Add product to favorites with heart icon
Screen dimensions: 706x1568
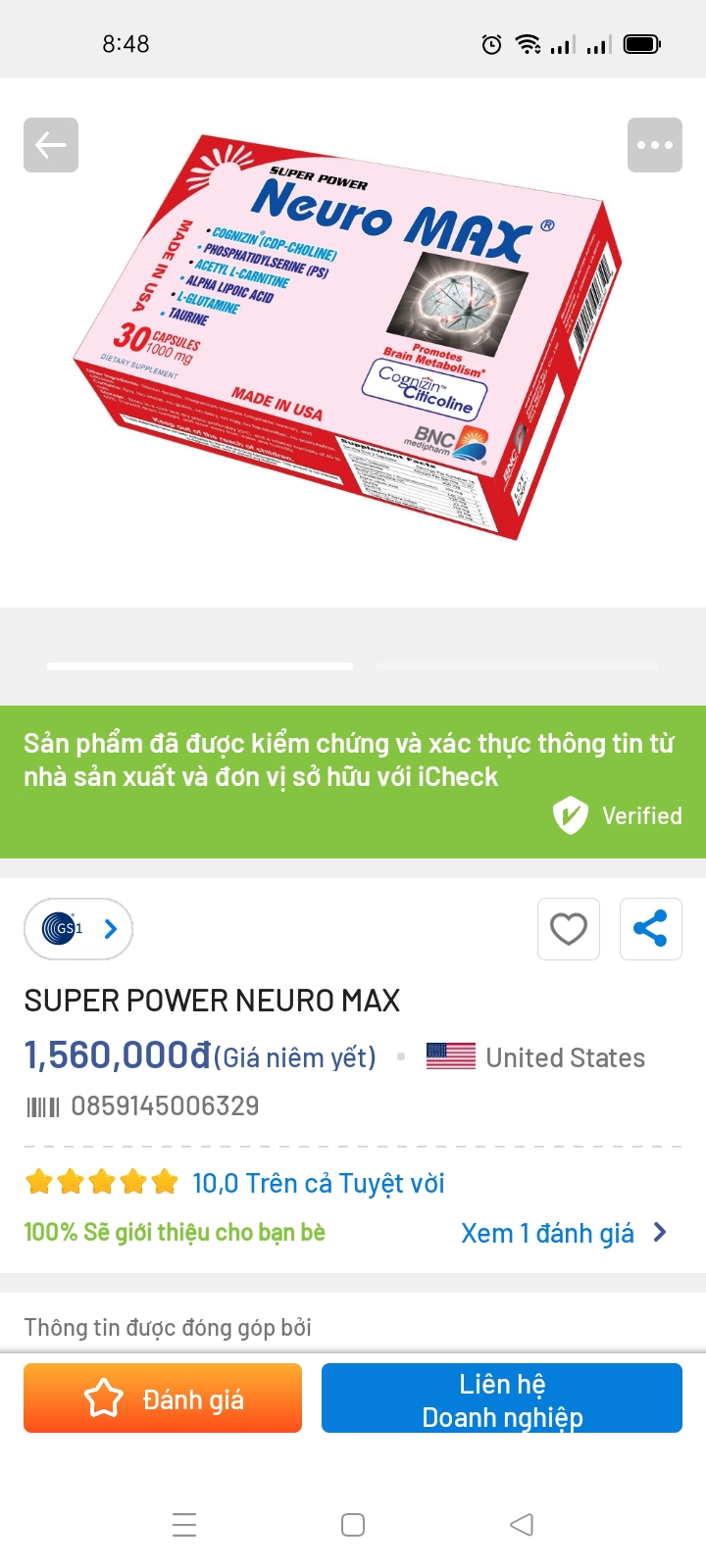pos(569,928)
